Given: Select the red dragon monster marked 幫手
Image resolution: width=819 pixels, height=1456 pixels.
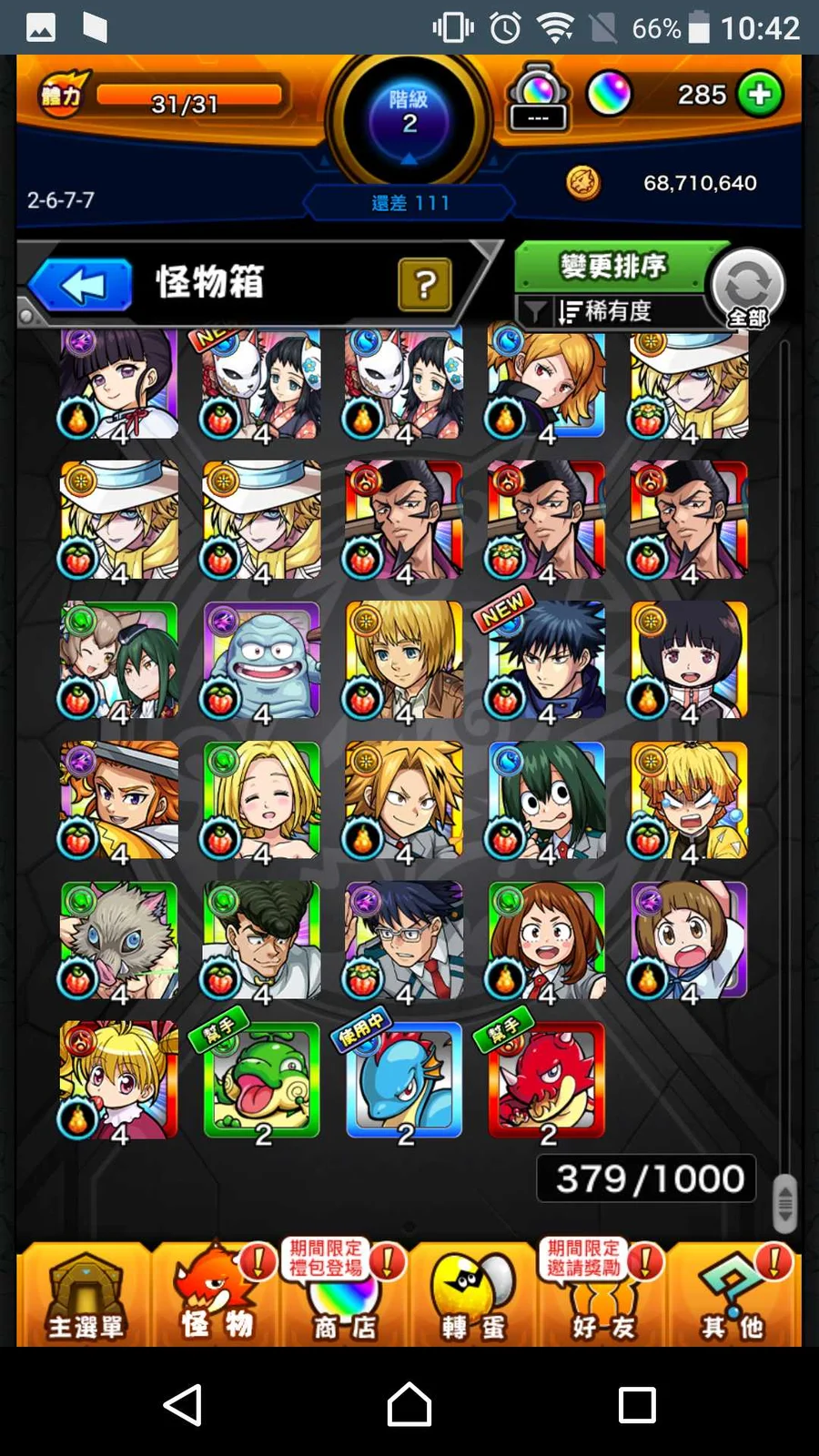Looking at the screenshot, I should click(x=546, y=1080).
